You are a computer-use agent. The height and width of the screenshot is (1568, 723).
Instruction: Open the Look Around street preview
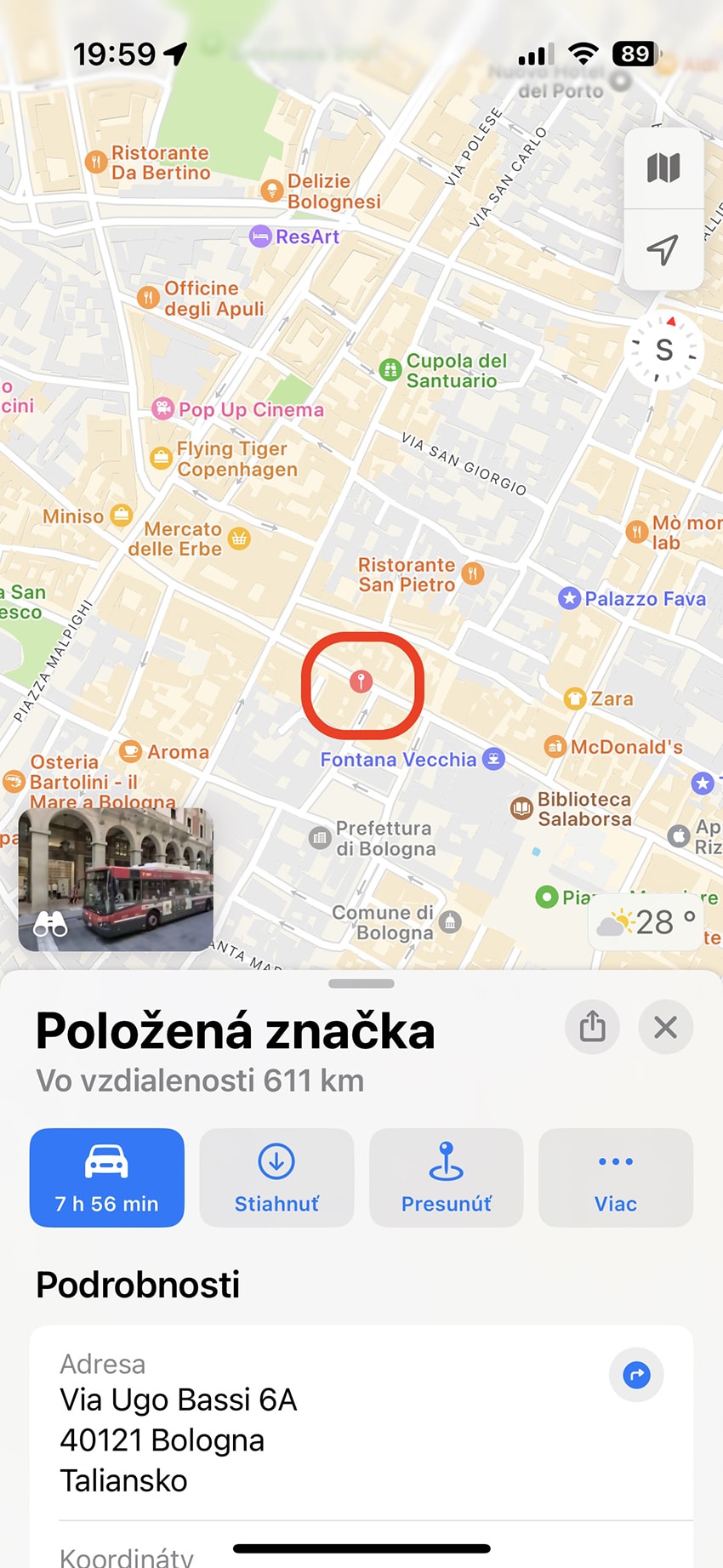pyautogui.click(x=116, y=879)
